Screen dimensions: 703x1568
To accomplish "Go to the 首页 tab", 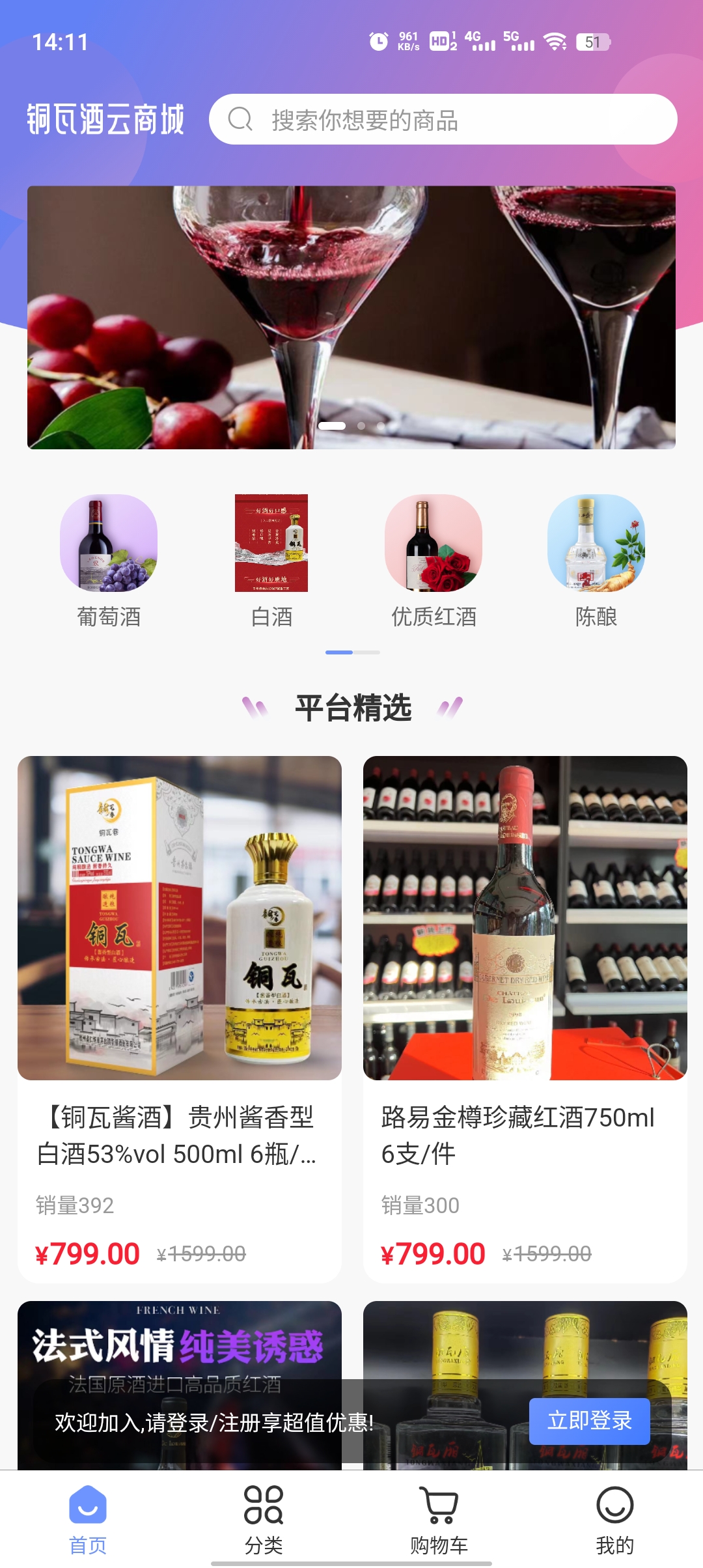I will coord(88,1519).
